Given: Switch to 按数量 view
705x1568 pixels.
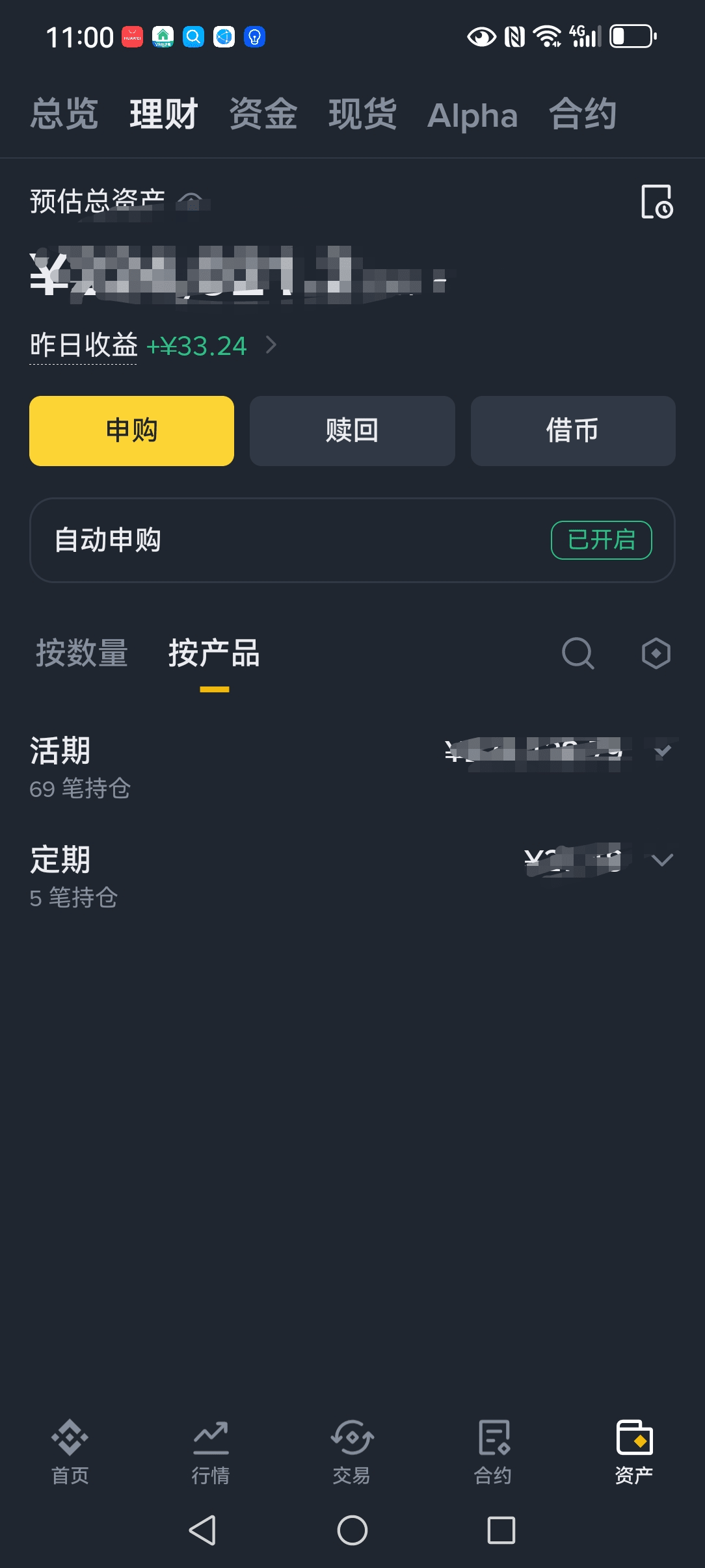Looking at the screenshot, I should click(x=82, y=653).
